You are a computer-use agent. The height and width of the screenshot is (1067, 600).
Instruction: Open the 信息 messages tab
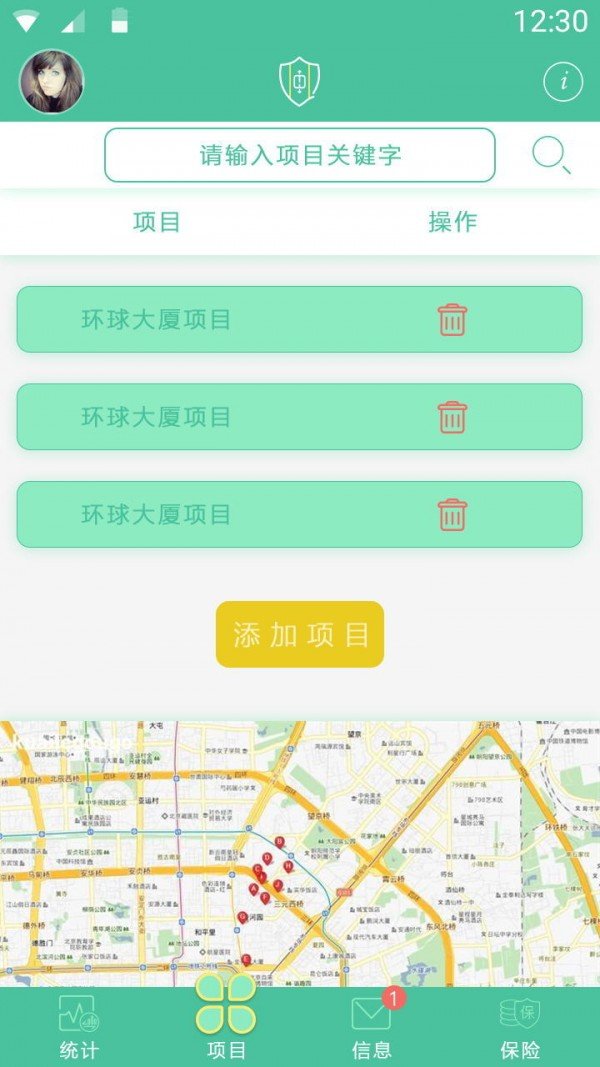coord(372,1027)
